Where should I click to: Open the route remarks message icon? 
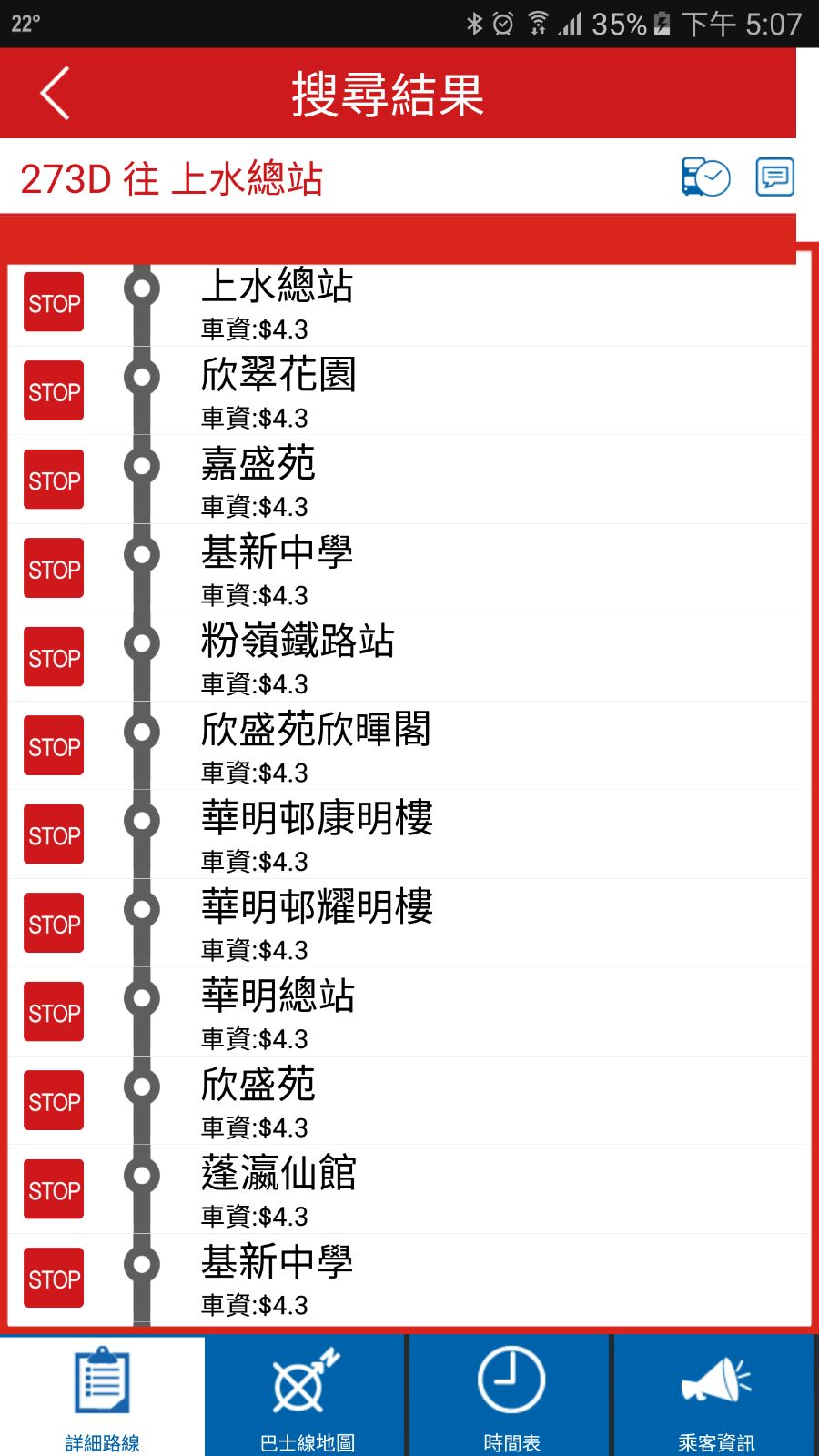coord(774,177)
